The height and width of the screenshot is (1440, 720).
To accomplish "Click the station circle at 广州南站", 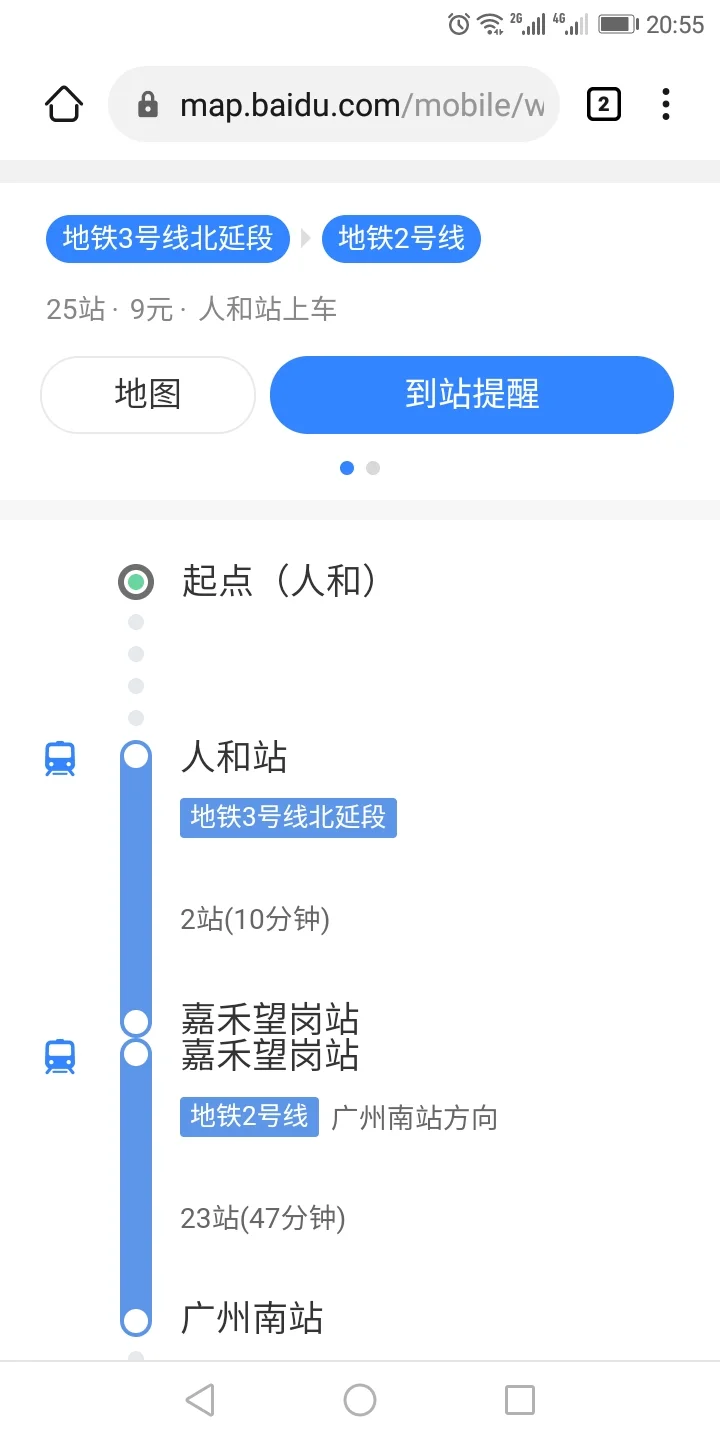I will point(136,1320).
